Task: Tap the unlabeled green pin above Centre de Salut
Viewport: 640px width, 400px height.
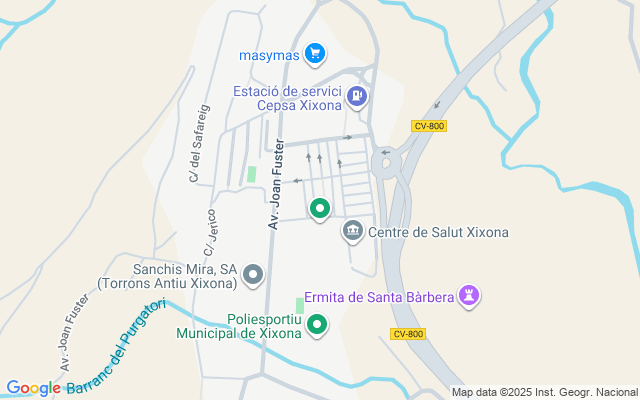Action: 320,209
